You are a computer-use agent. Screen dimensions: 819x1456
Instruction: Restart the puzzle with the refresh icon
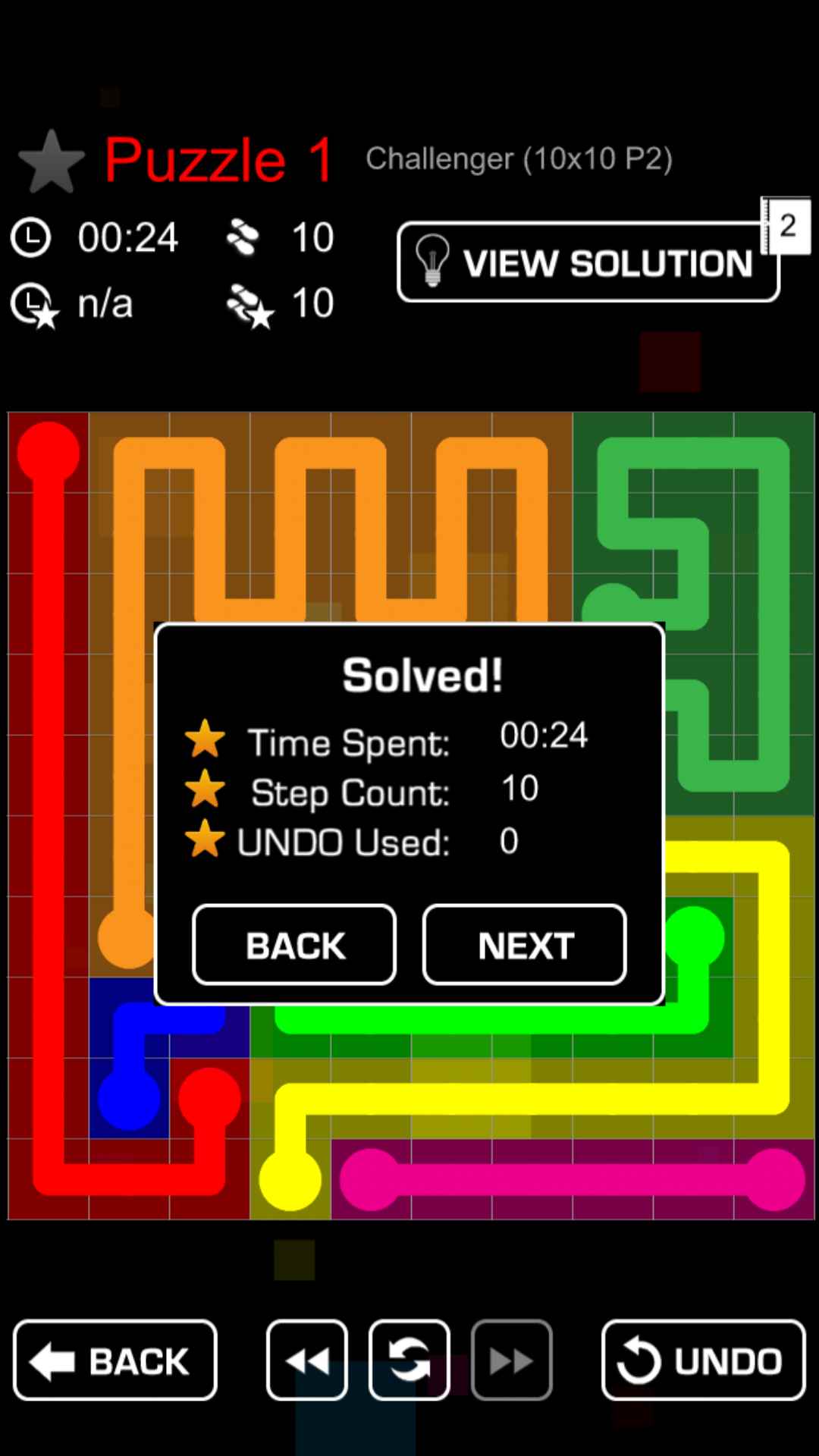pyautogui.click(x=409, y=1360)
